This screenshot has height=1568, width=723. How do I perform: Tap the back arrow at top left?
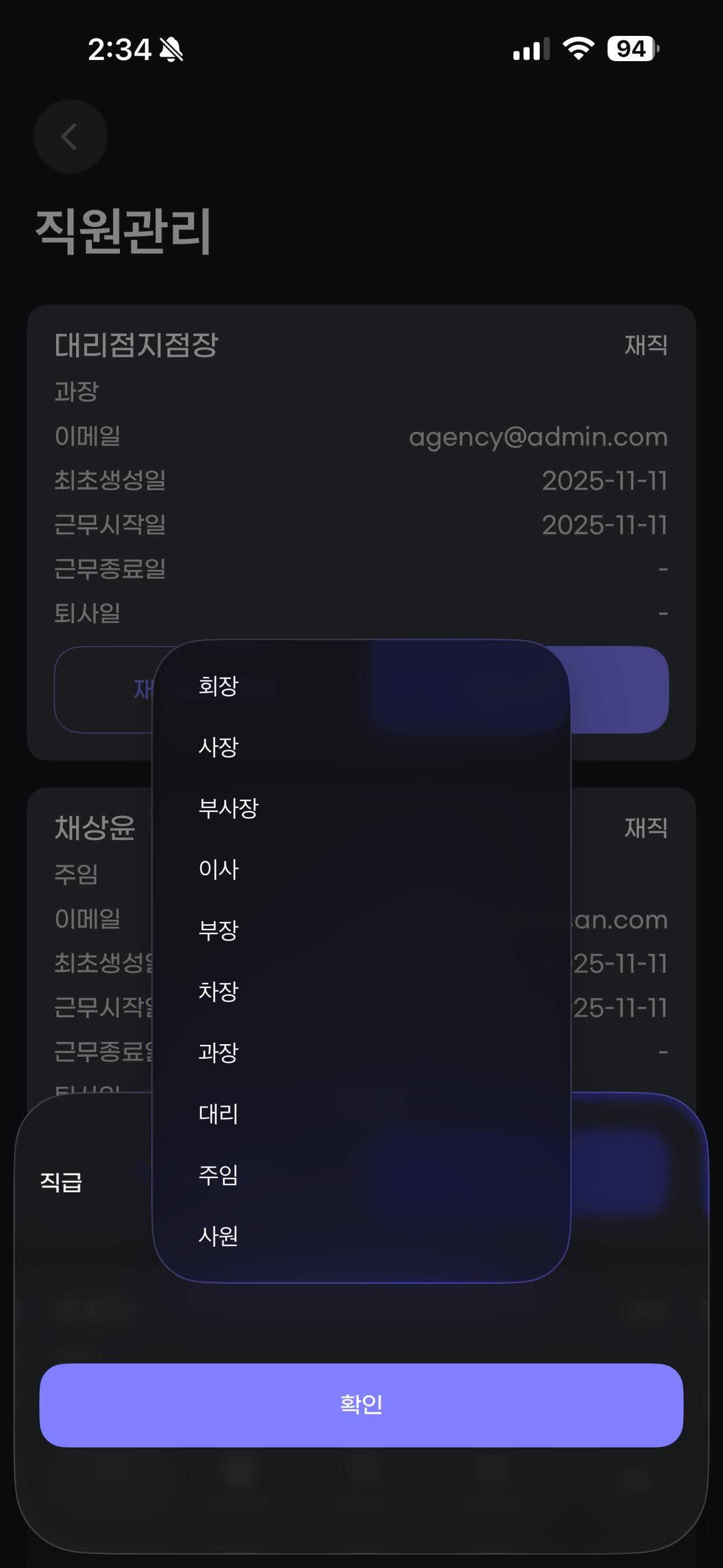69,135
